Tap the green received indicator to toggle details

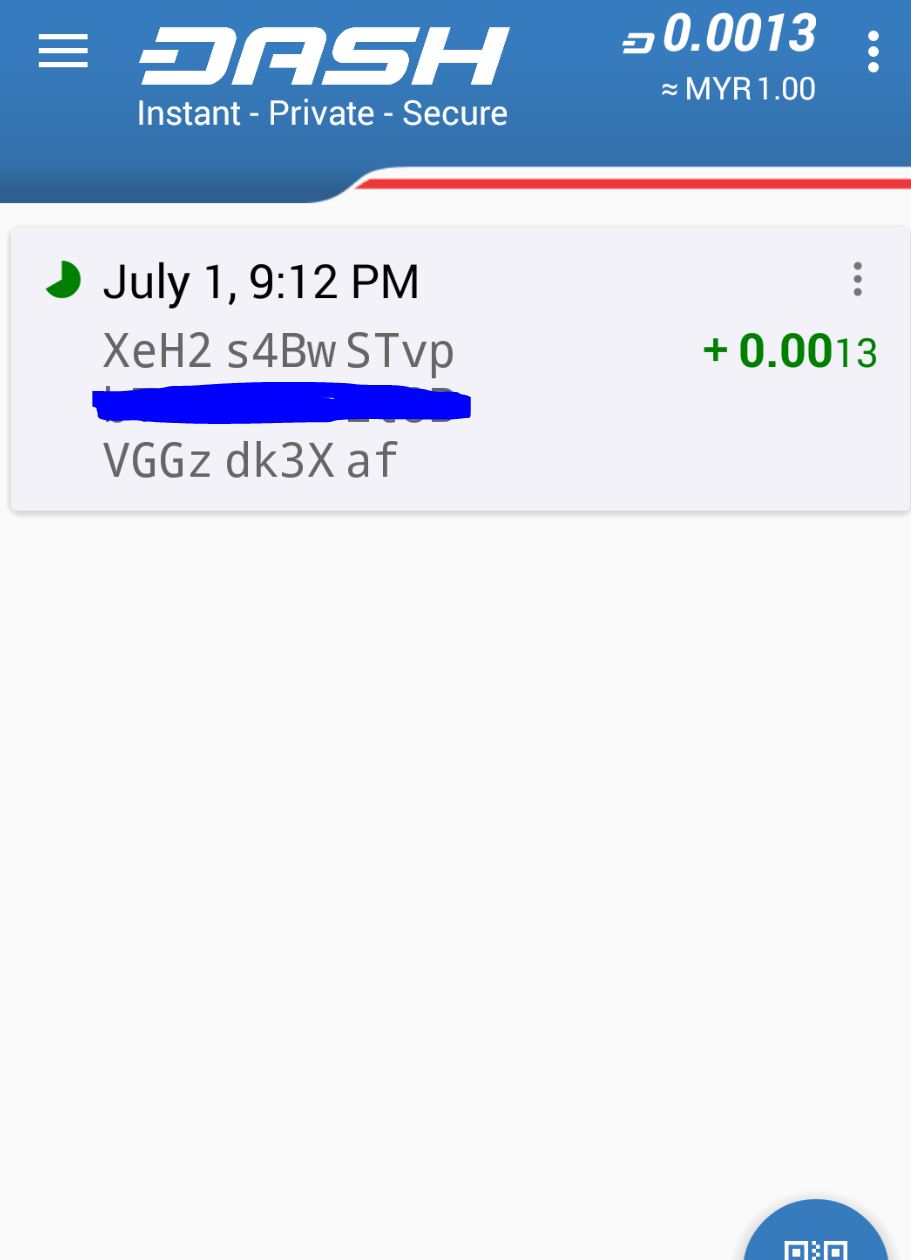point(62,280)
